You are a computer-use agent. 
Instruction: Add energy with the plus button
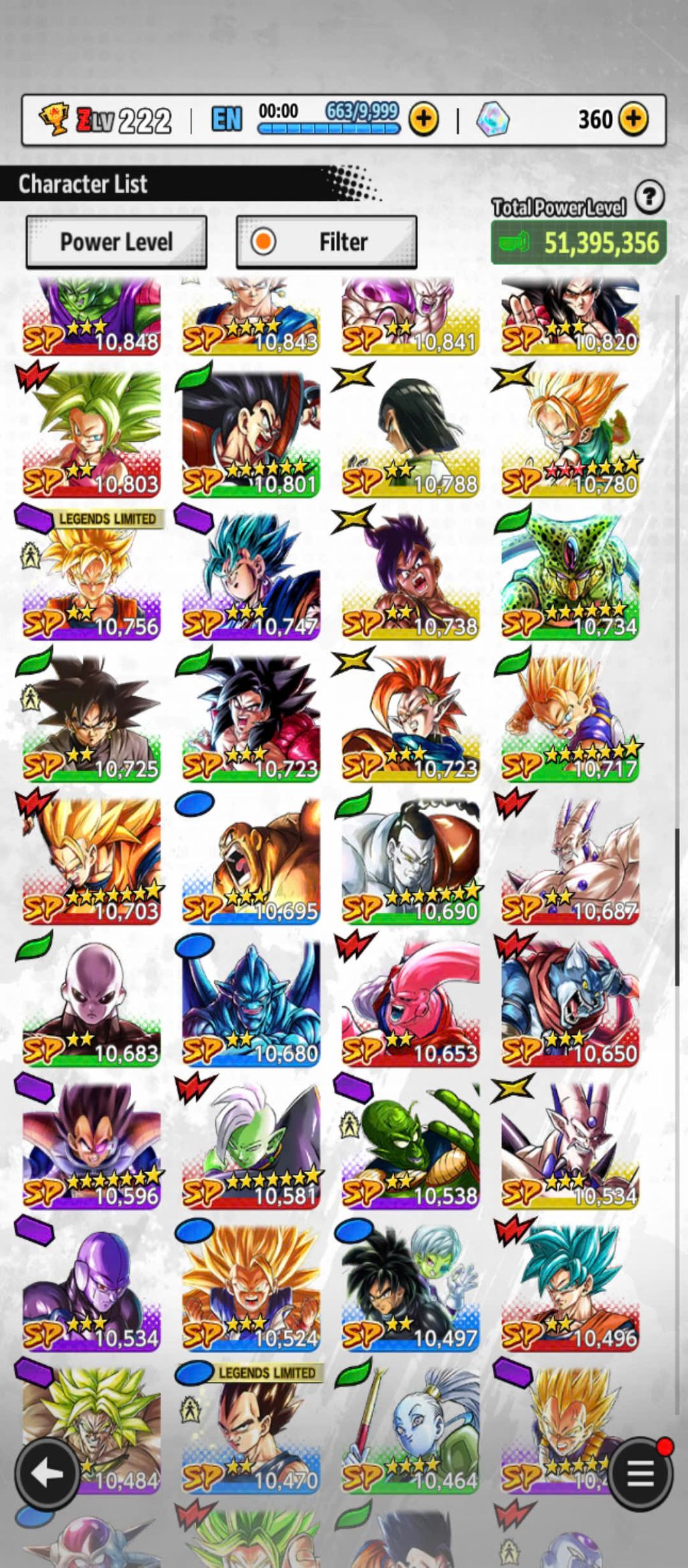pyautogui.click(x=424, y=120)
